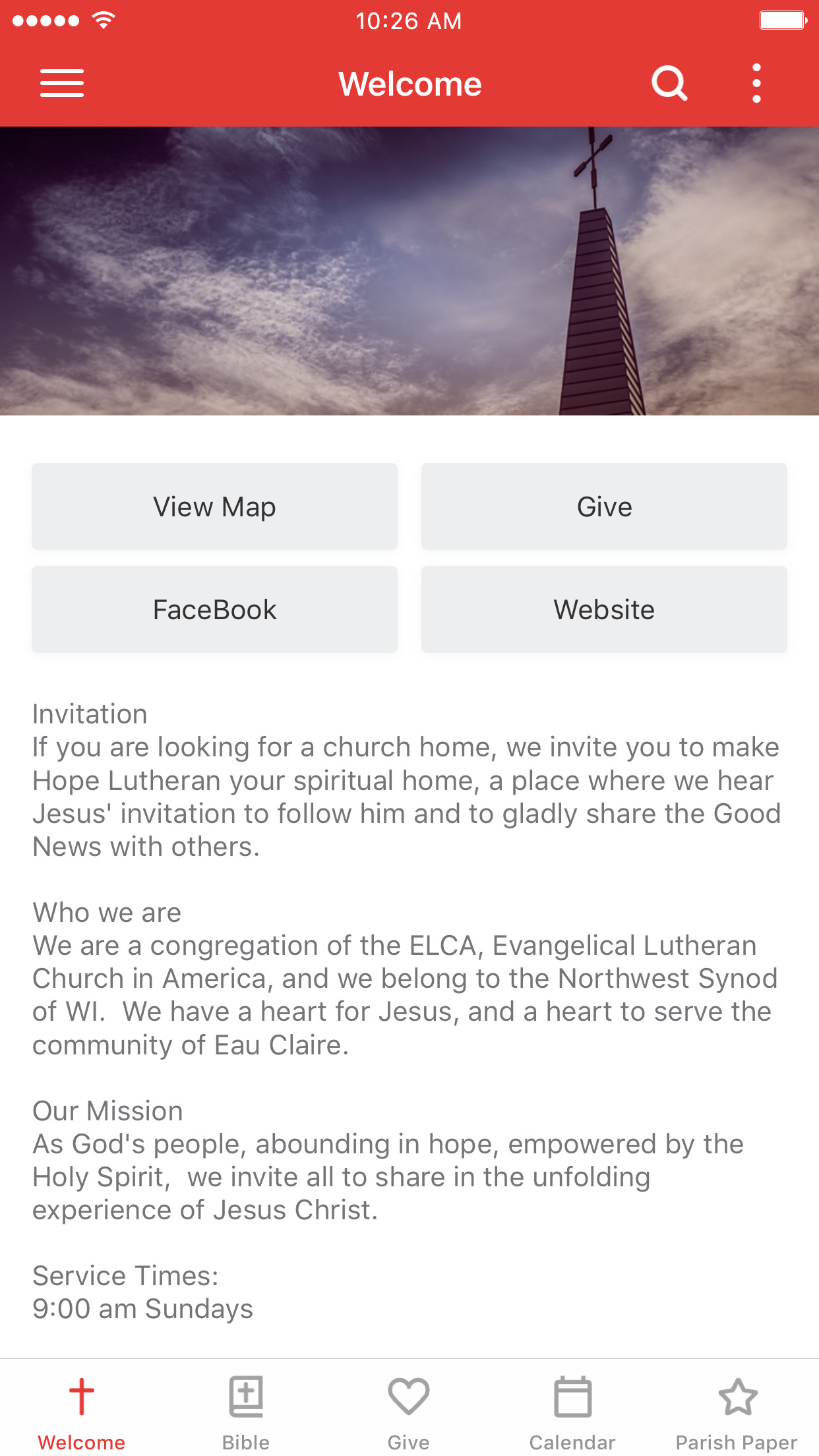Open the FaceBook button

(x=214, y=609)
